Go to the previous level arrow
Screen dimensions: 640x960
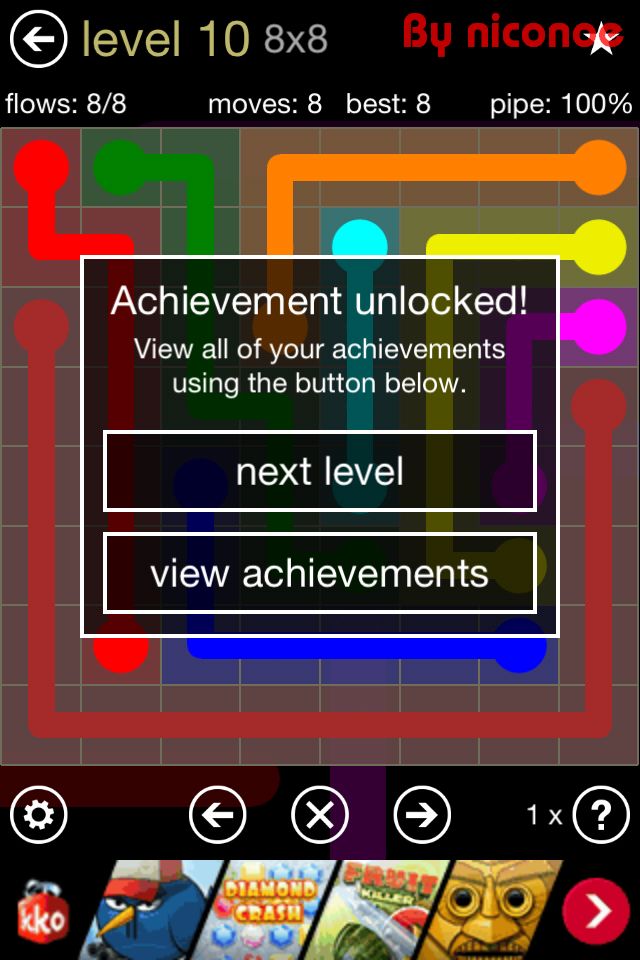pos(217,816)
